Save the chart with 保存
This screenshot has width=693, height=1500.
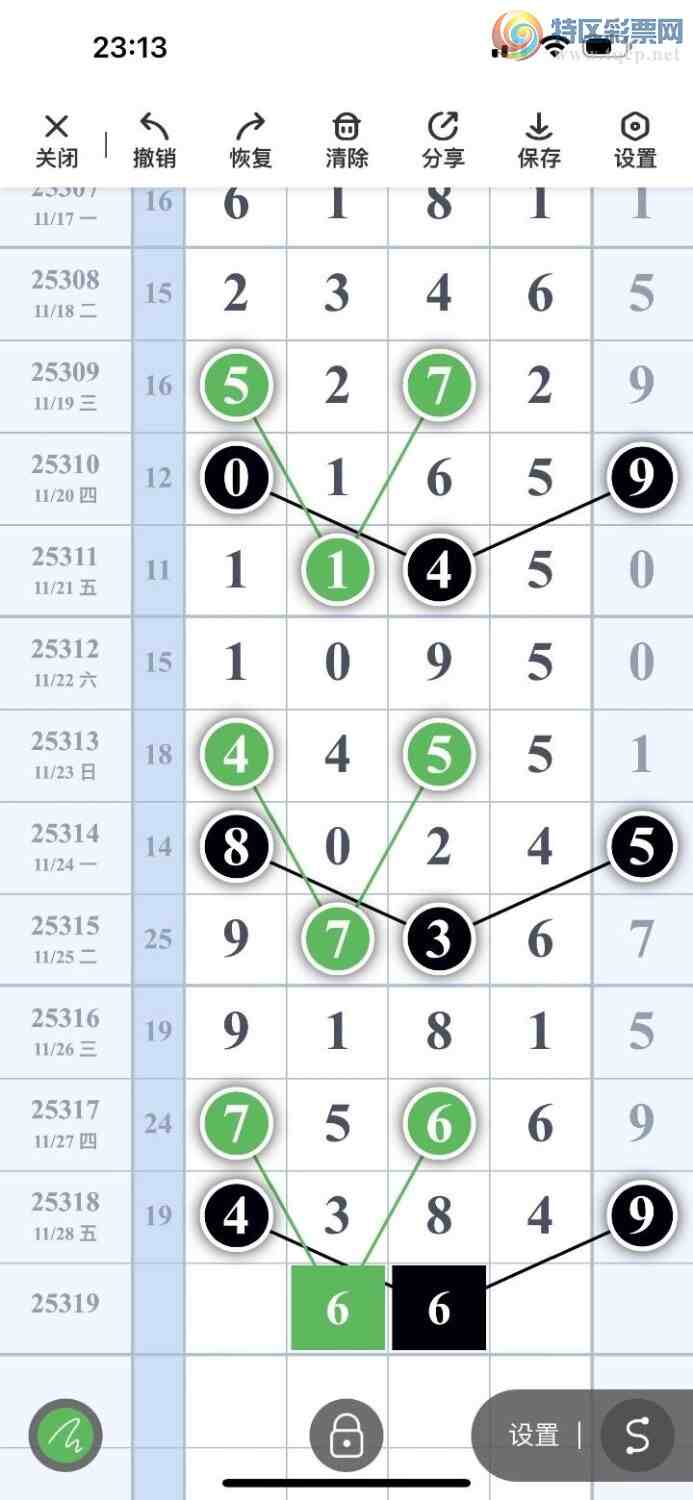tap(539, 140)
